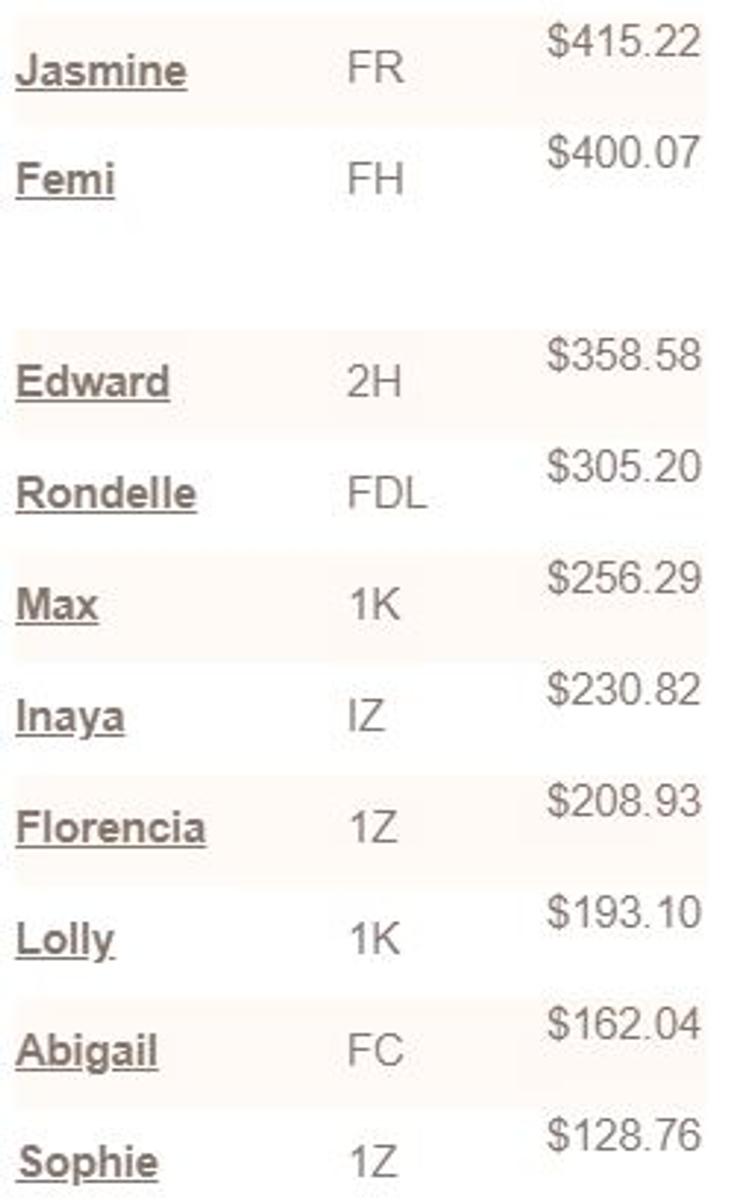Open Inaya's name link
731x1200 pixels.
coord(70,718)
